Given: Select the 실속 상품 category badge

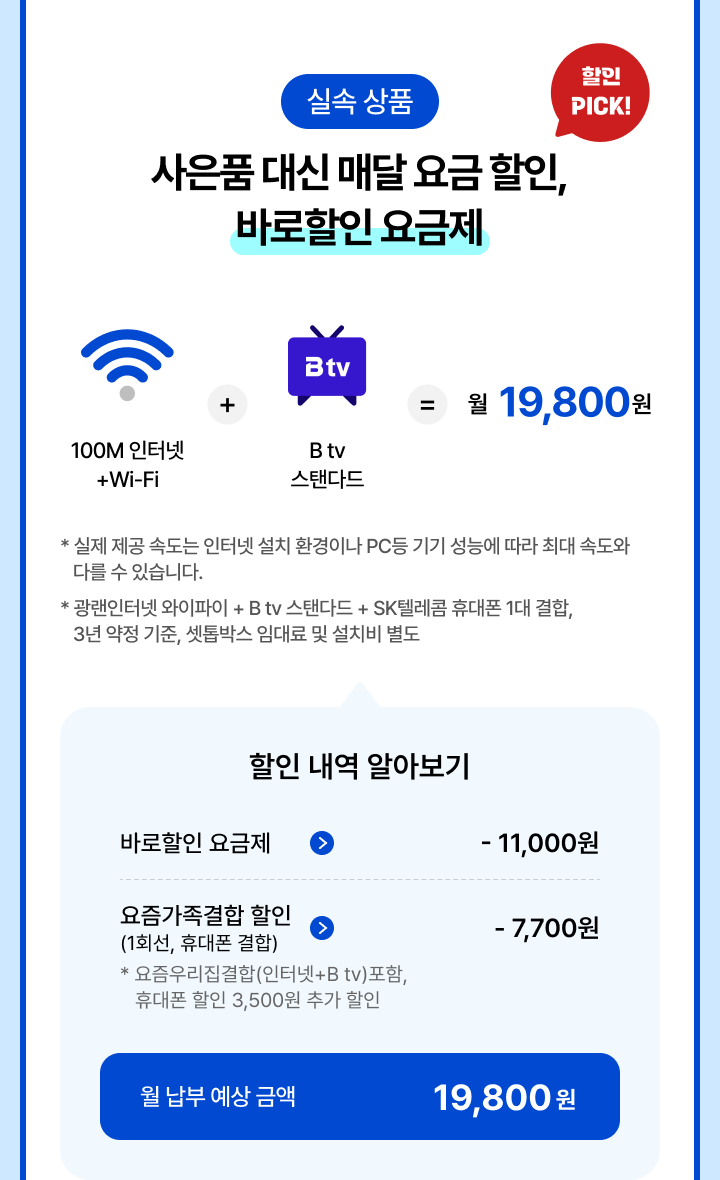Looking at the screenshot, I should click(360, 101).
